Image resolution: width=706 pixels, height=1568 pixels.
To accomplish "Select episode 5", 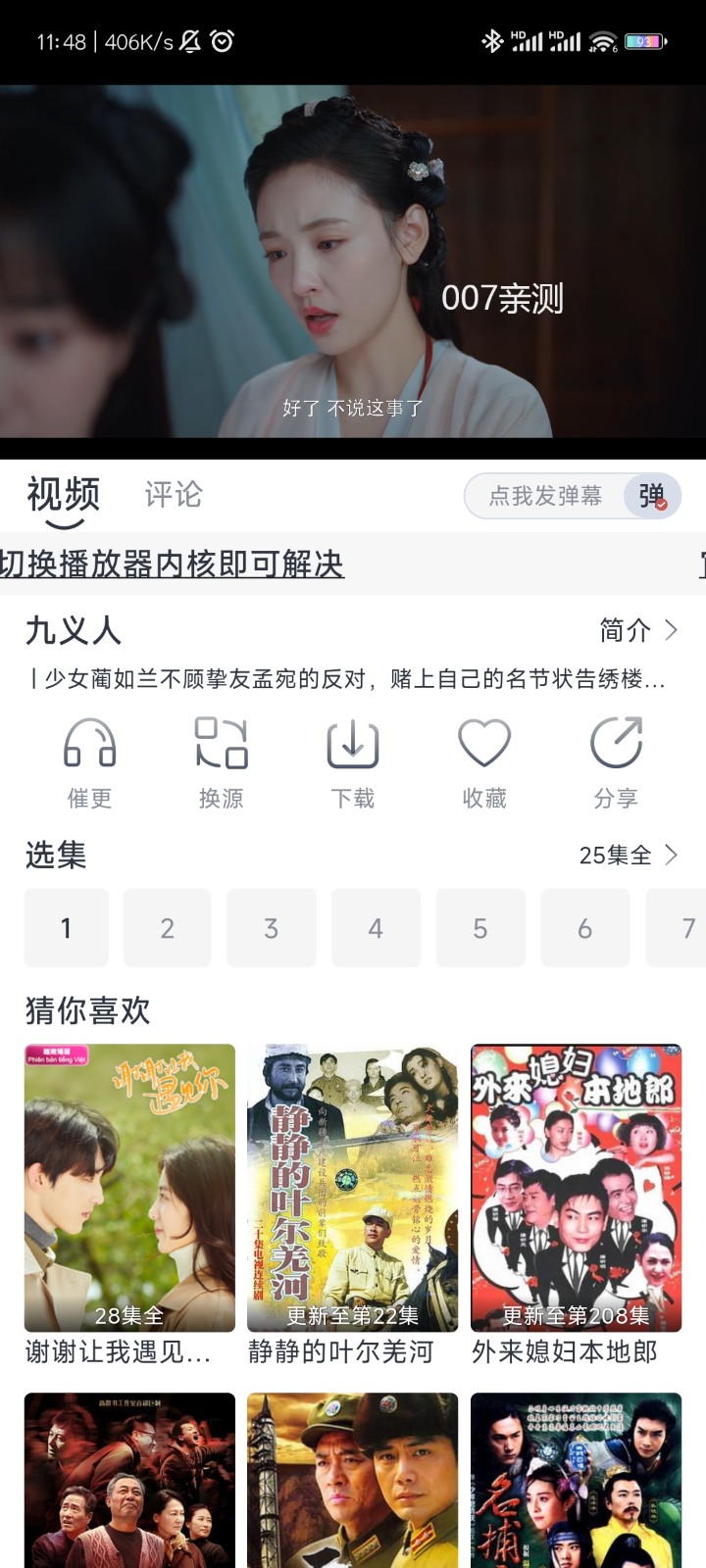I will pos(480,928).
